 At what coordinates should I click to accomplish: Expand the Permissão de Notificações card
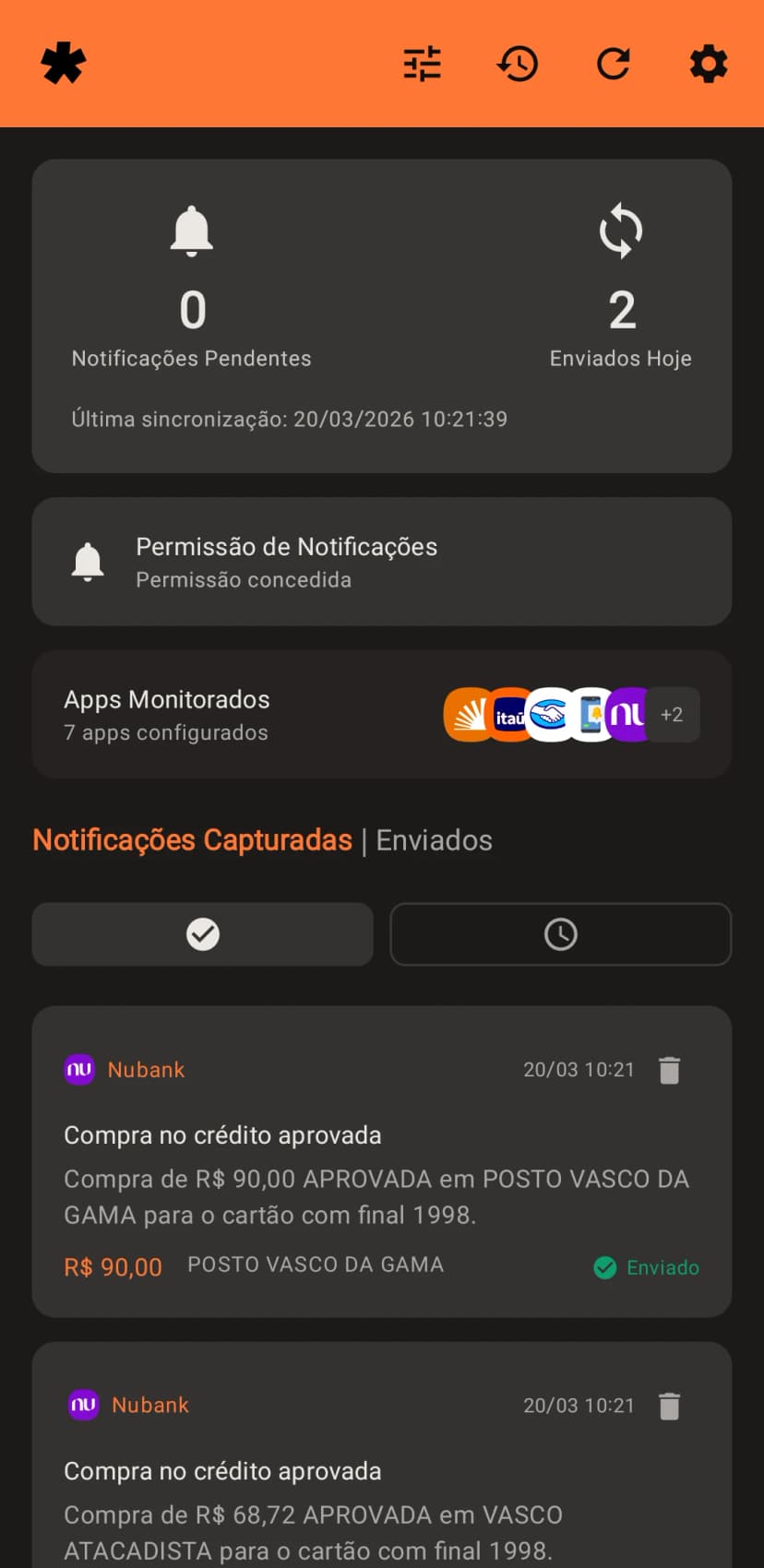coord(382,561)
